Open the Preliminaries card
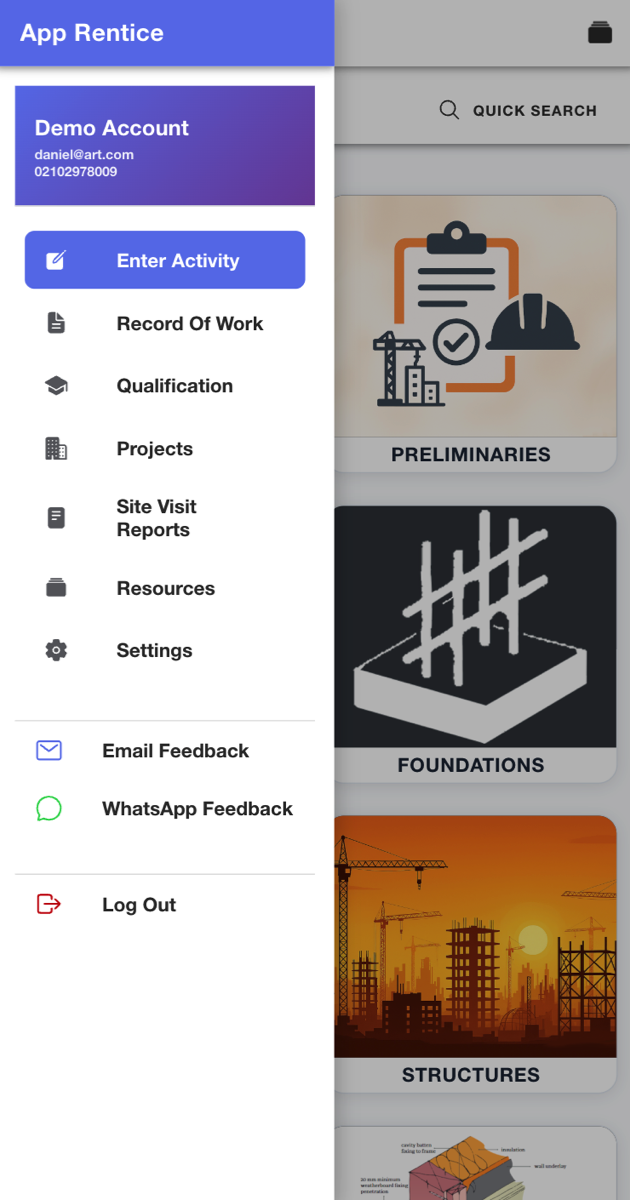Viewport: 630px width, 1200px height. click(475, 333)
